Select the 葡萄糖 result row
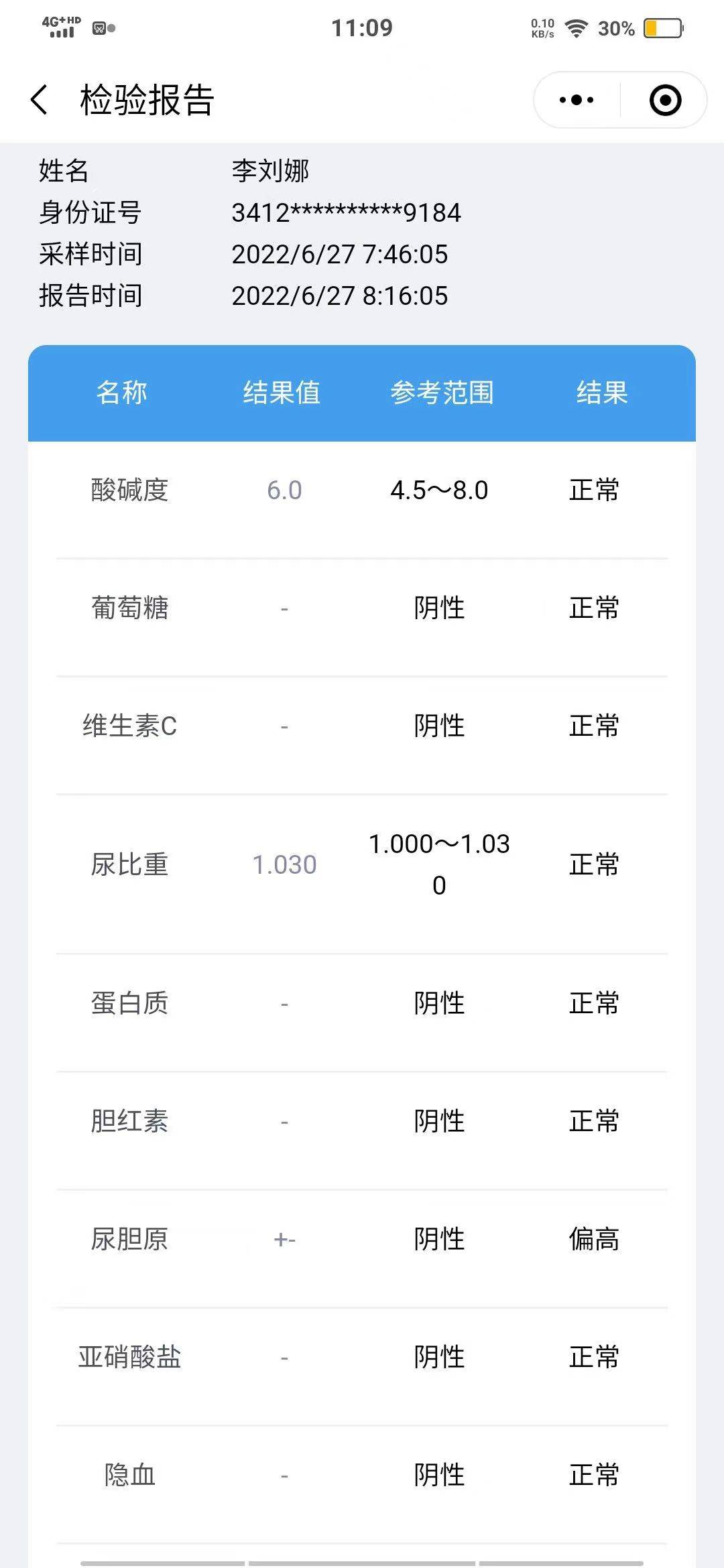 [362, 608]
